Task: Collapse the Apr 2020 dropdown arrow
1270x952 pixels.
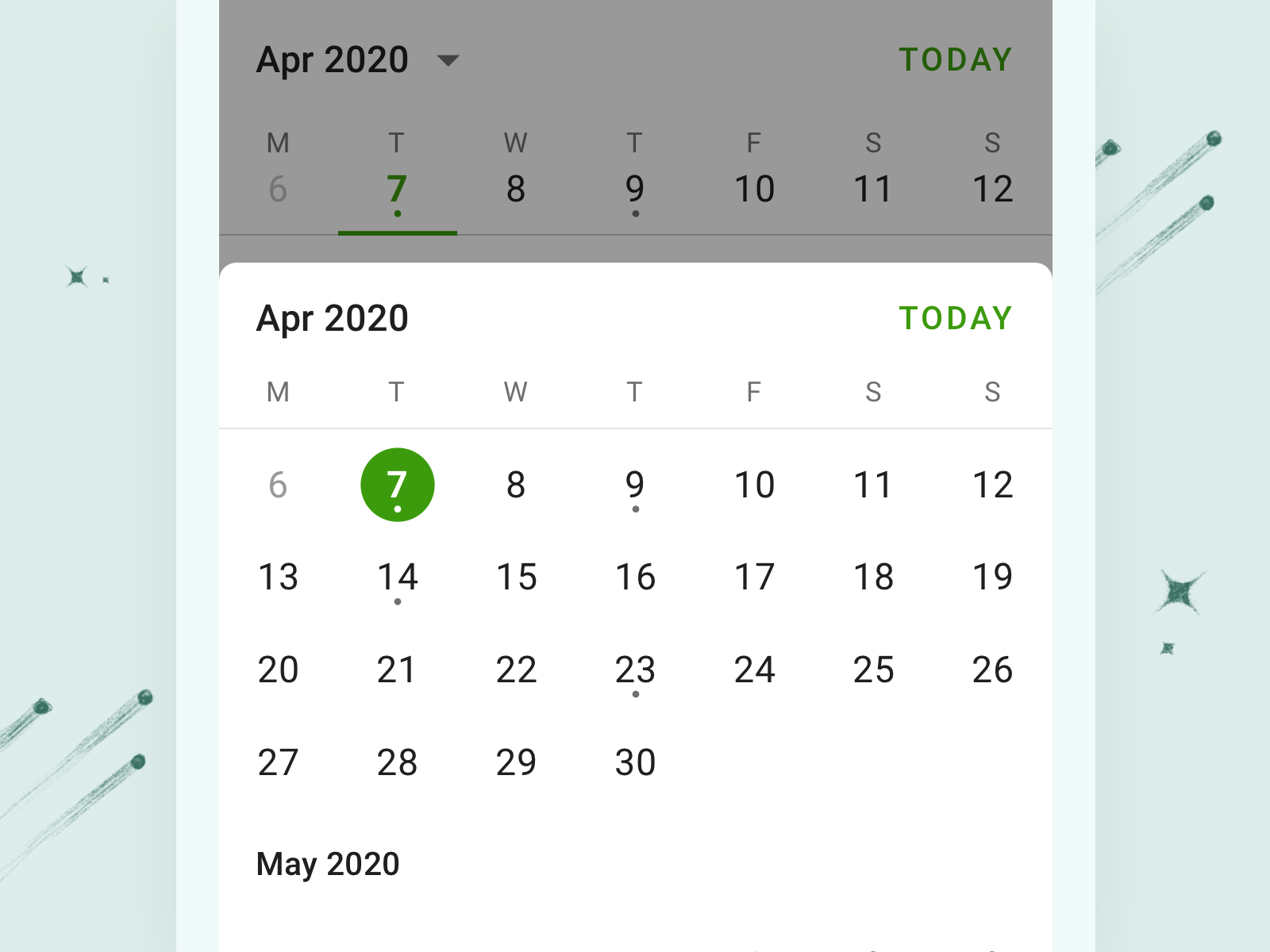Action: pos(448,60)
